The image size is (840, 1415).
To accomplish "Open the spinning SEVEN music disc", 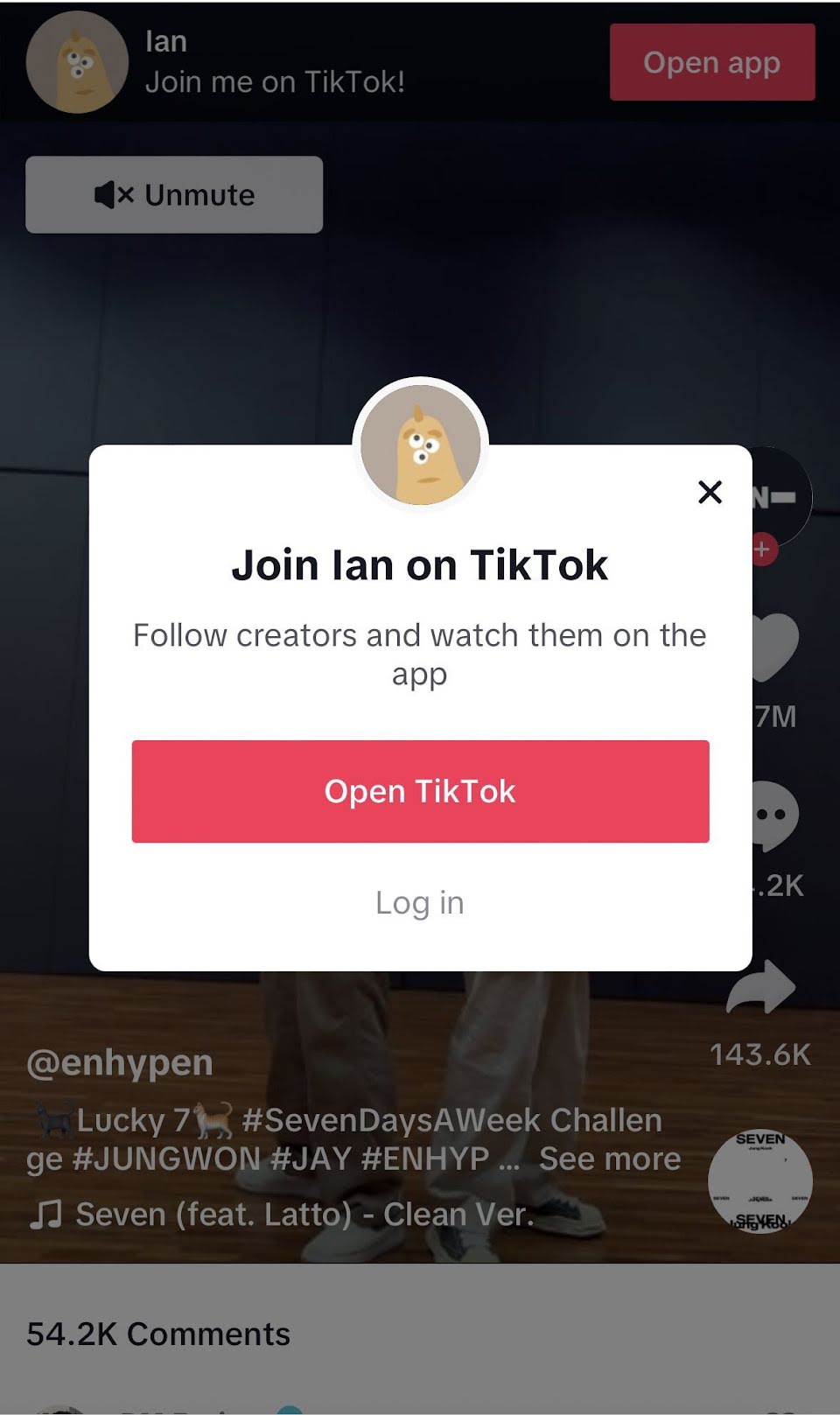I will pyautogui.click(x=759, y=1181).
